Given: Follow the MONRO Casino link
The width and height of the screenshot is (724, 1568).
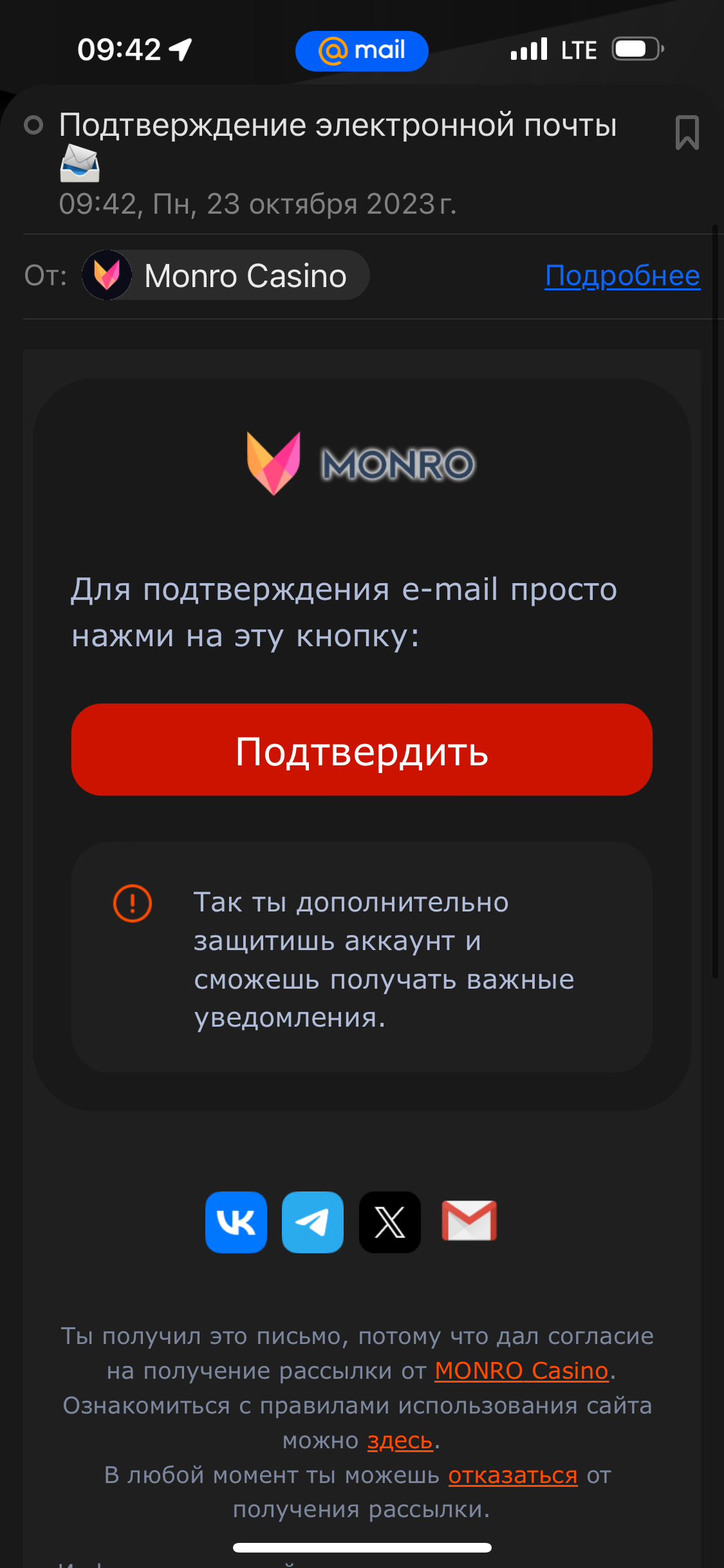Looking at the screenshot, I should tap(522, 1371).
